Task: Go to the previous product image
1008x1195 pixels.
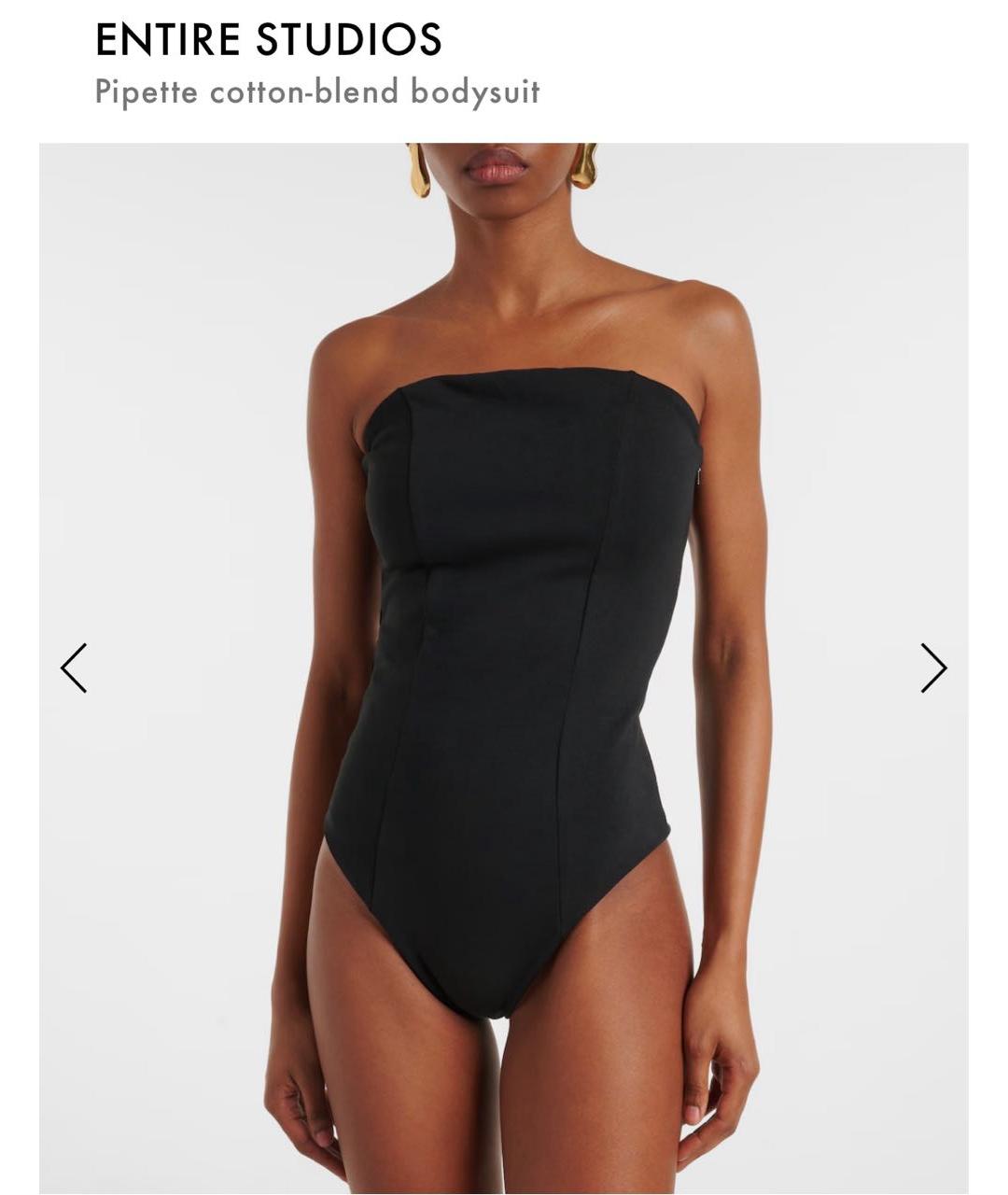Action: click(x=74, y=668)
